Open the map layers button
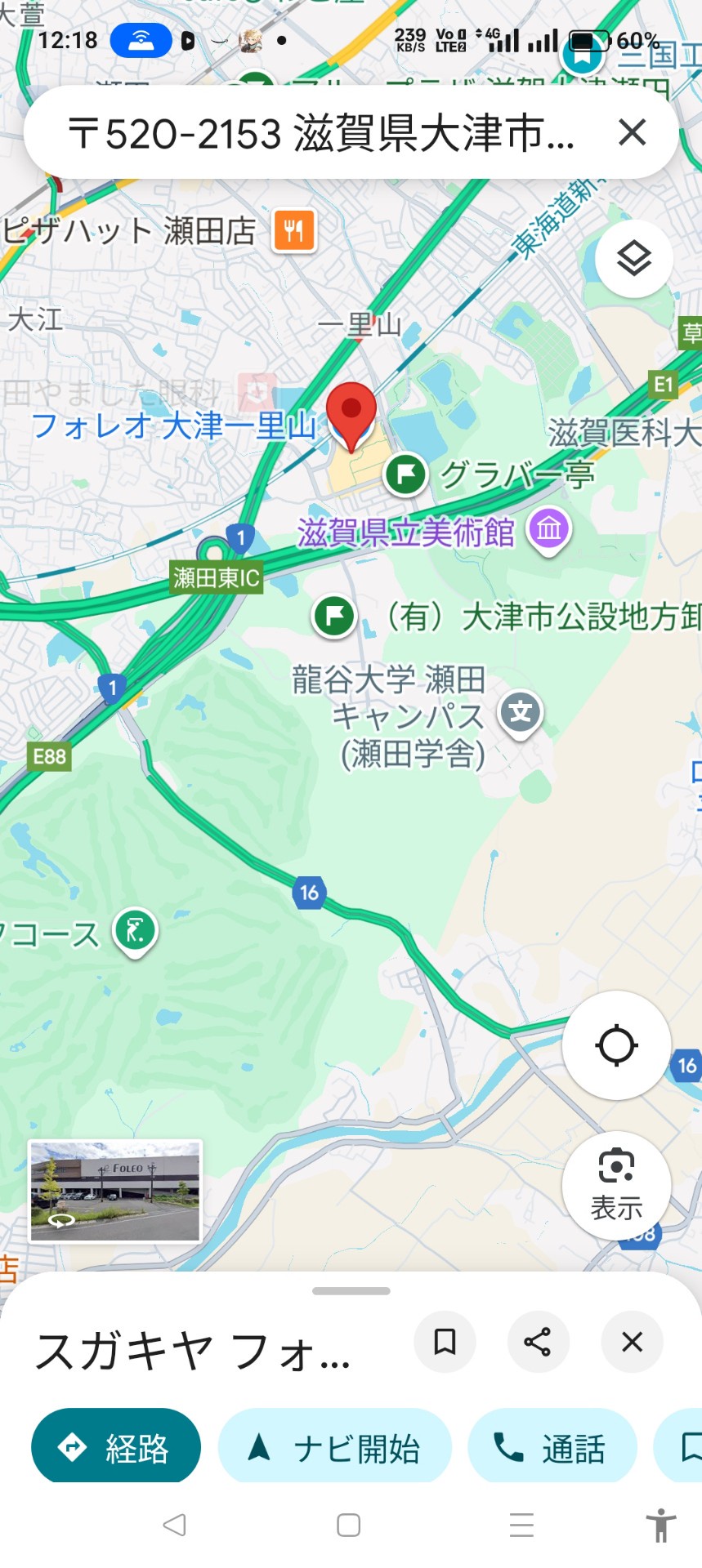702x1568 pixels. [x=634, y=259]
